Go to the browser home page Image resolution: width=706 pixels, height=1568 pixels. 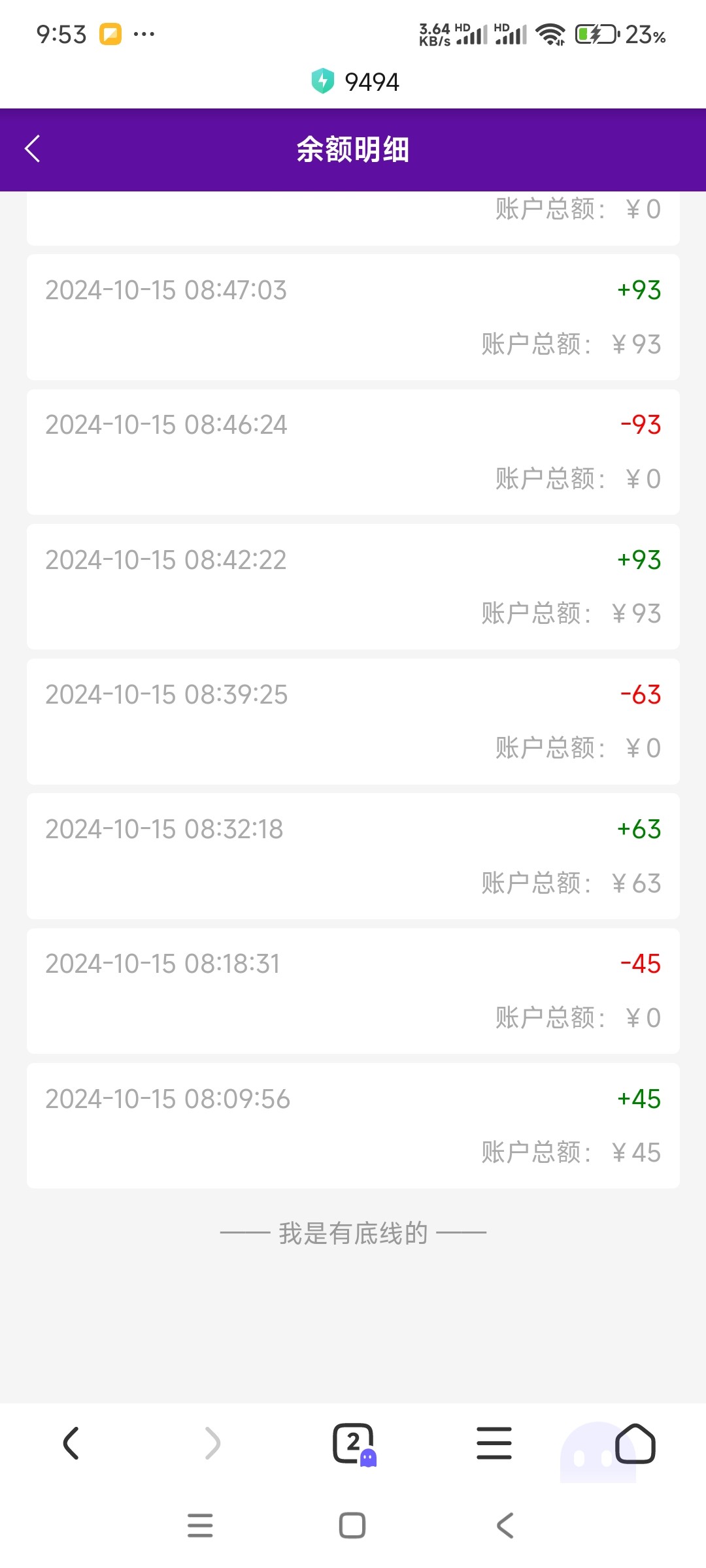pyautogui.click(x=635, y=1443)
